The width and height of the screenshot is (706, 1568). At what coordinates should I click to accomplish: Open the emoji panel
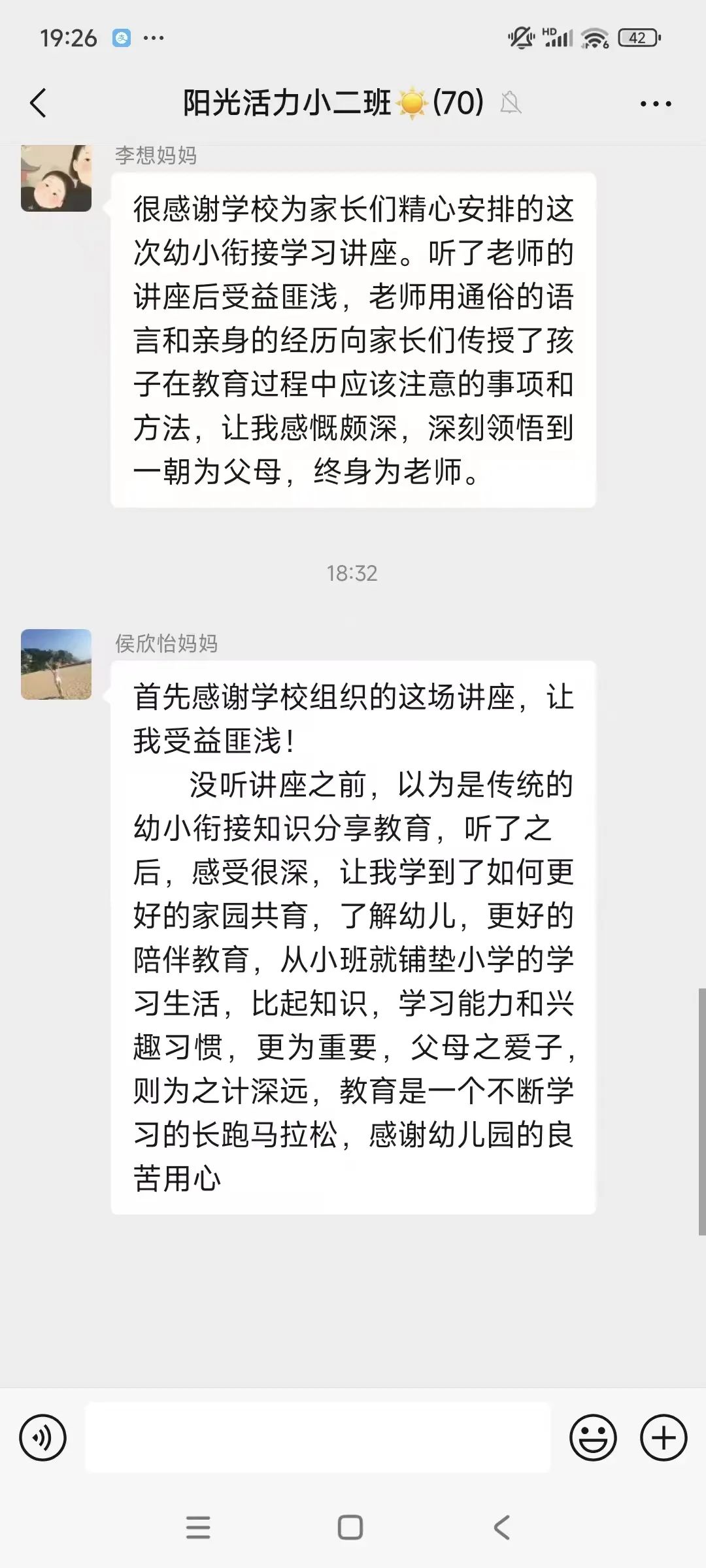[x=593, y=1437]
